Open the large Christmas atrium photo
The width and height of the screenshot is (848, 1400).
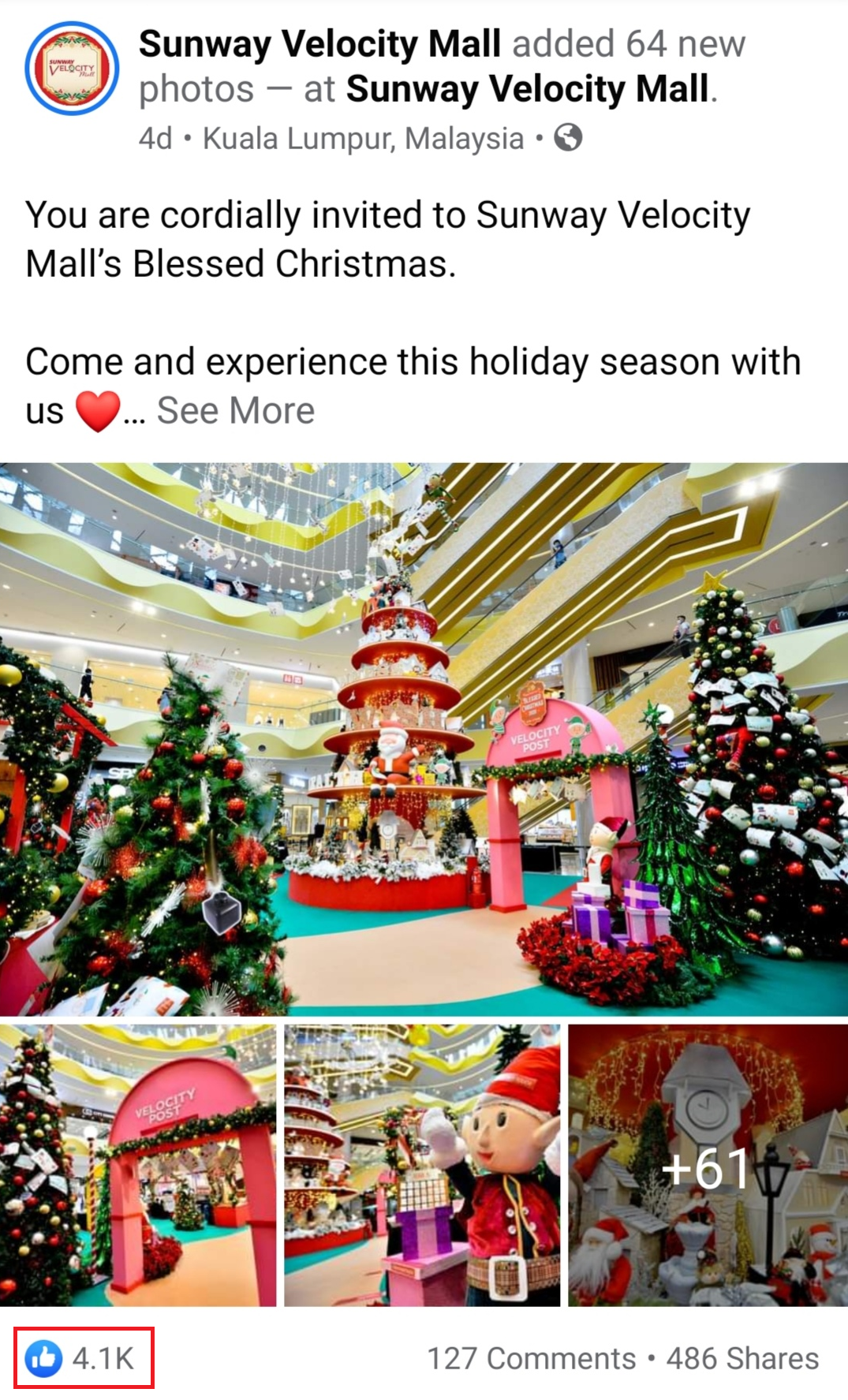click(424, 739)
